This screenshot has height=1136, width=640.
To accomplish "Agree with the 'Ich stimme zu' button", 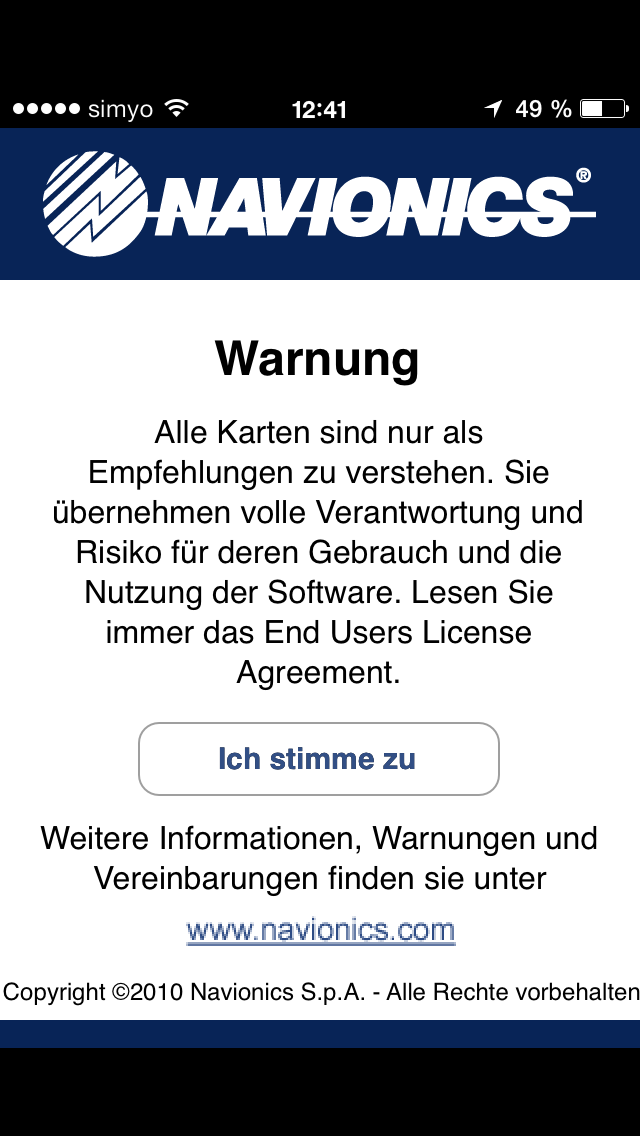I will click(319, 759).
